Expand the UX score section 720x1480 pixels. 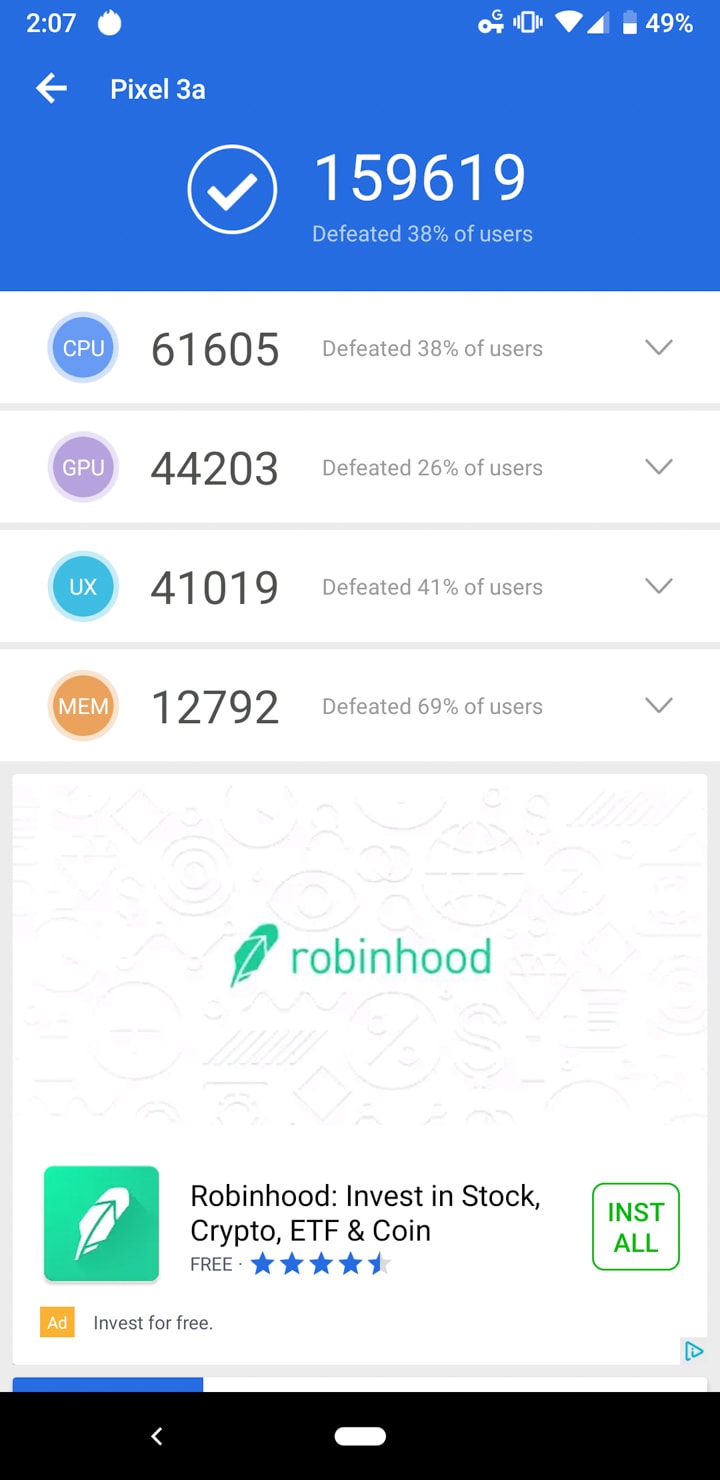658,586
